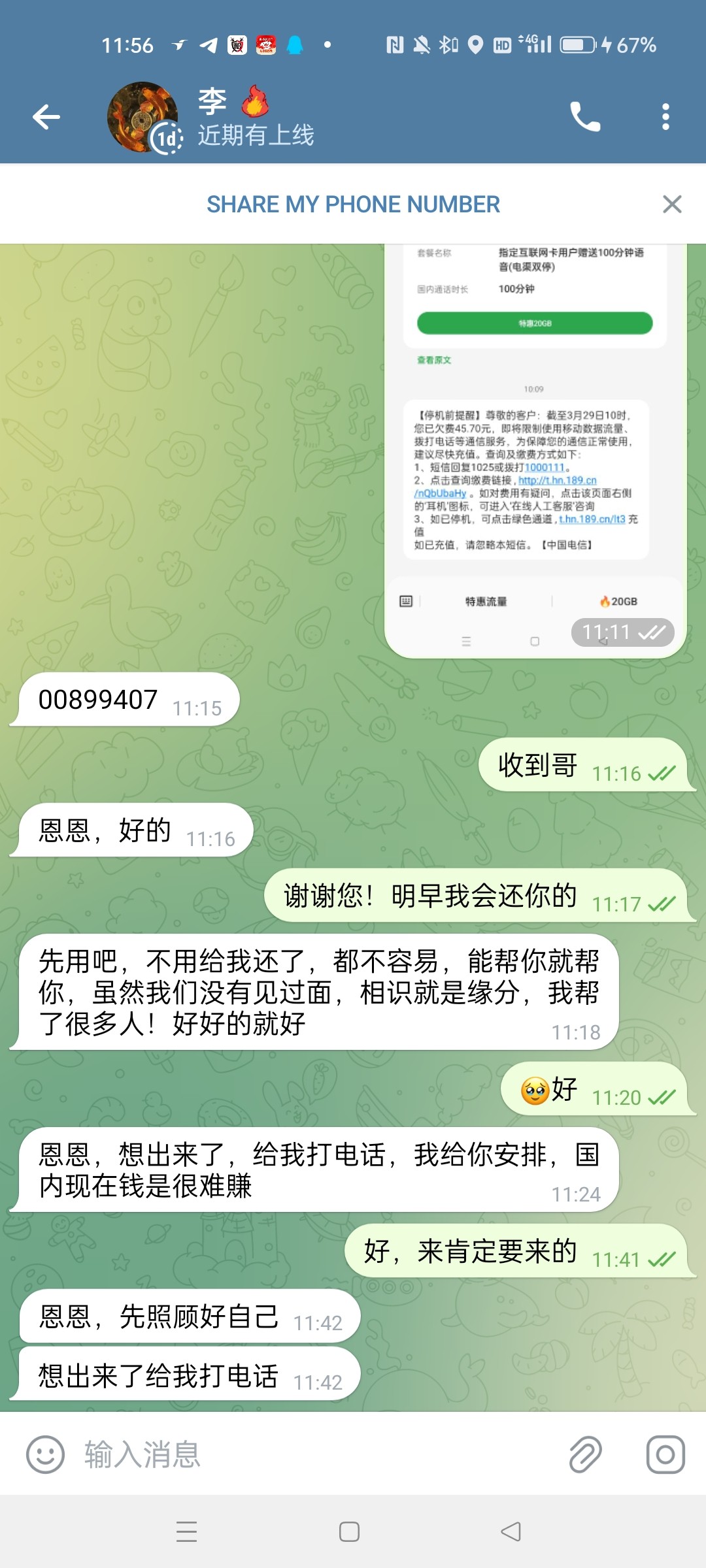Go back to the chat list
Viewport: 706px width, 1568px height.
click(x=46, y=117)
